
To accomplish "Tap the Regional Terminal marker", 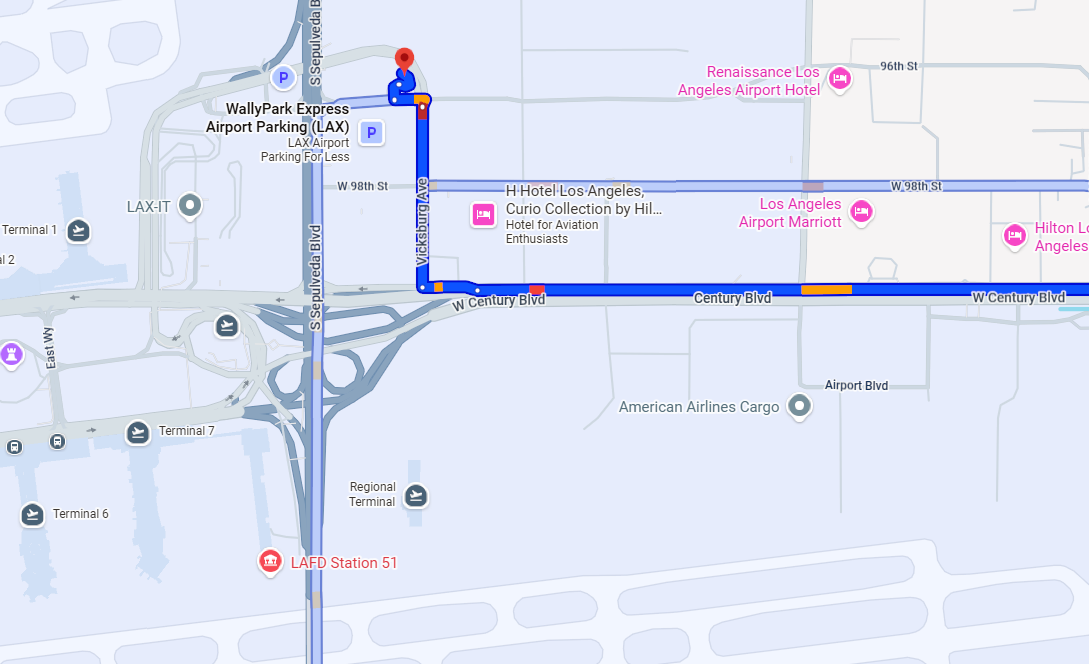I will pyautogui.click(x=416, y=494).
